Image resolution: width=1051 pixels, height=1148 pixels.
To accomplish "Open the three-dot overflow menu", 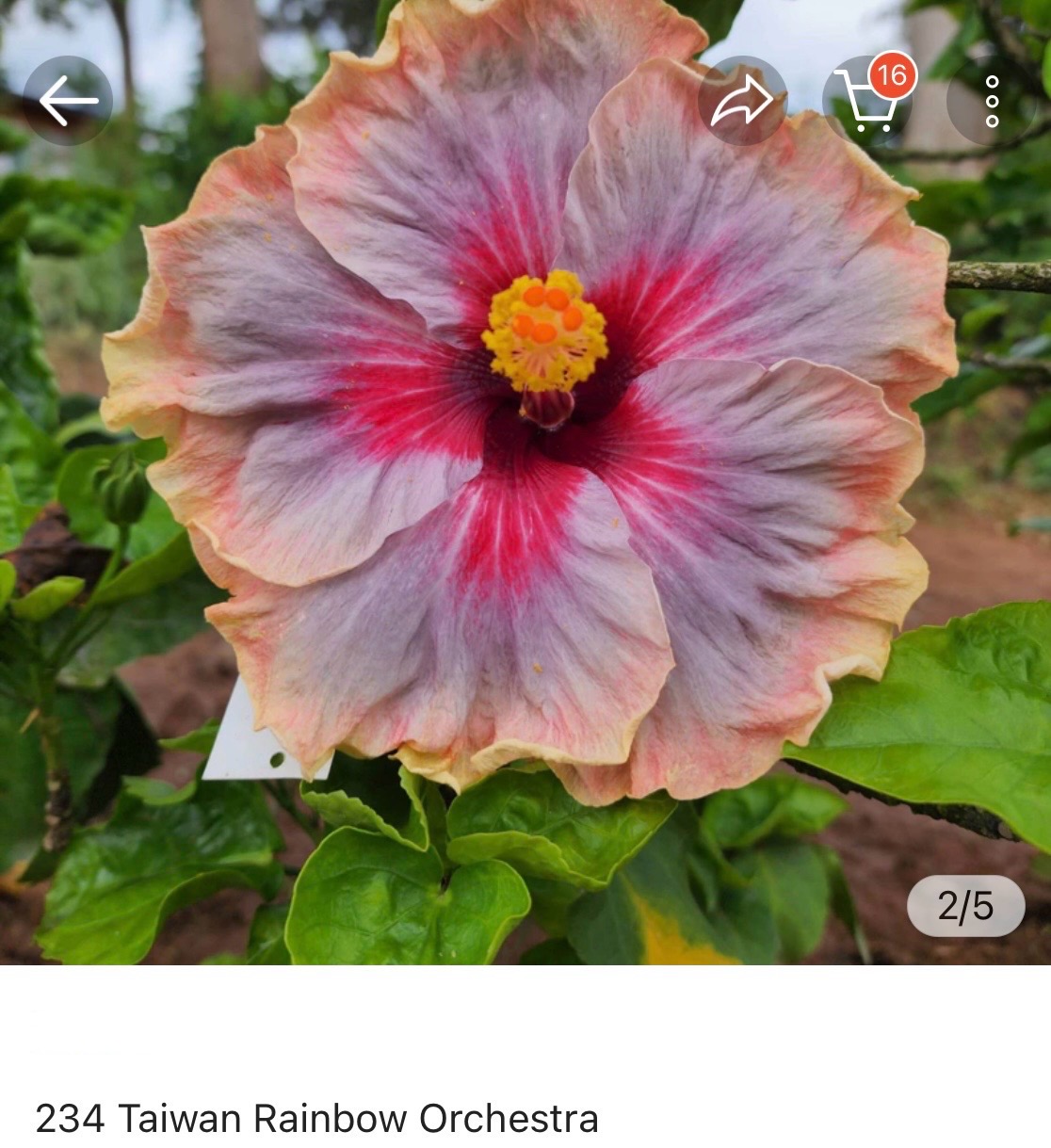I will [x=991, y=101].
